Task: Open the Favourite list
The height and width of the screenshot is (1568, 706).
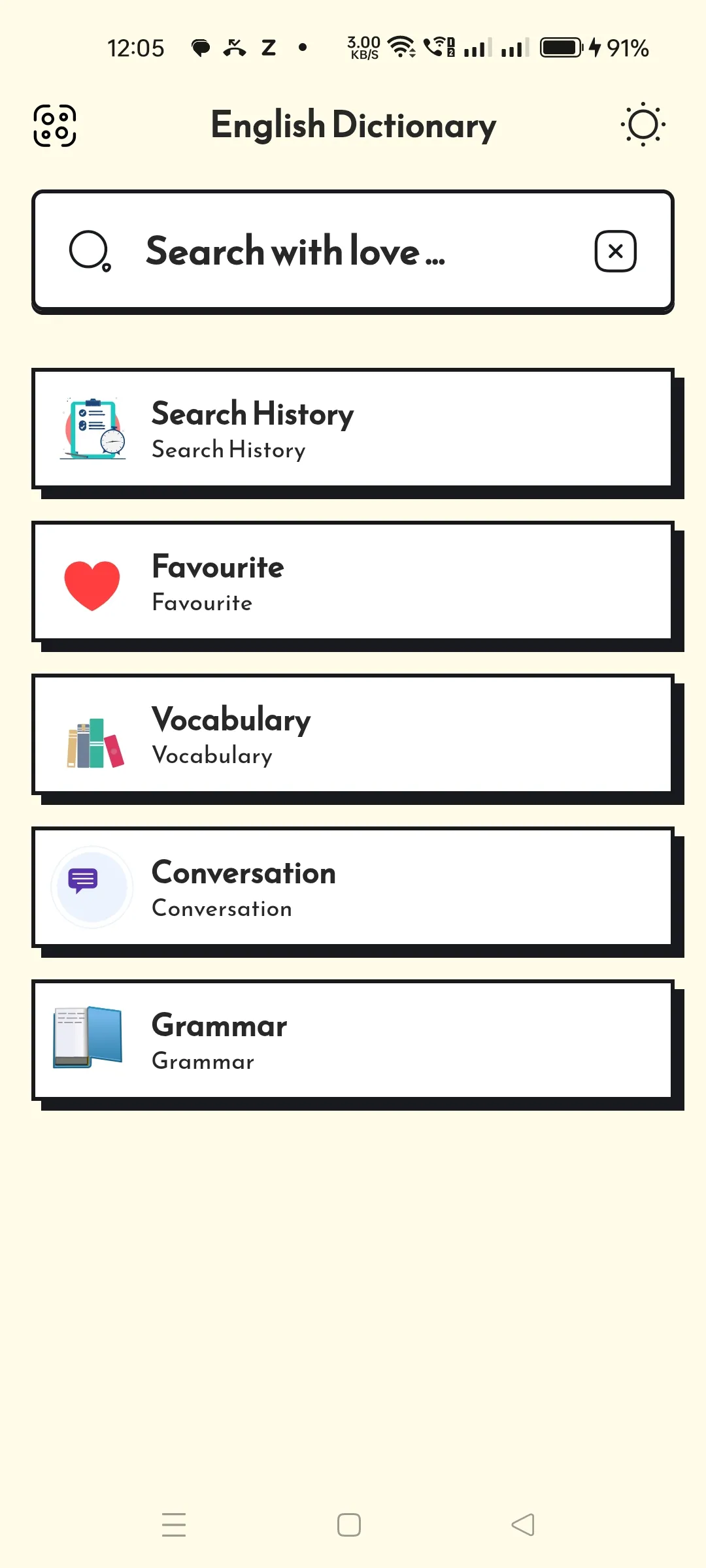Action: click(353, 582)
